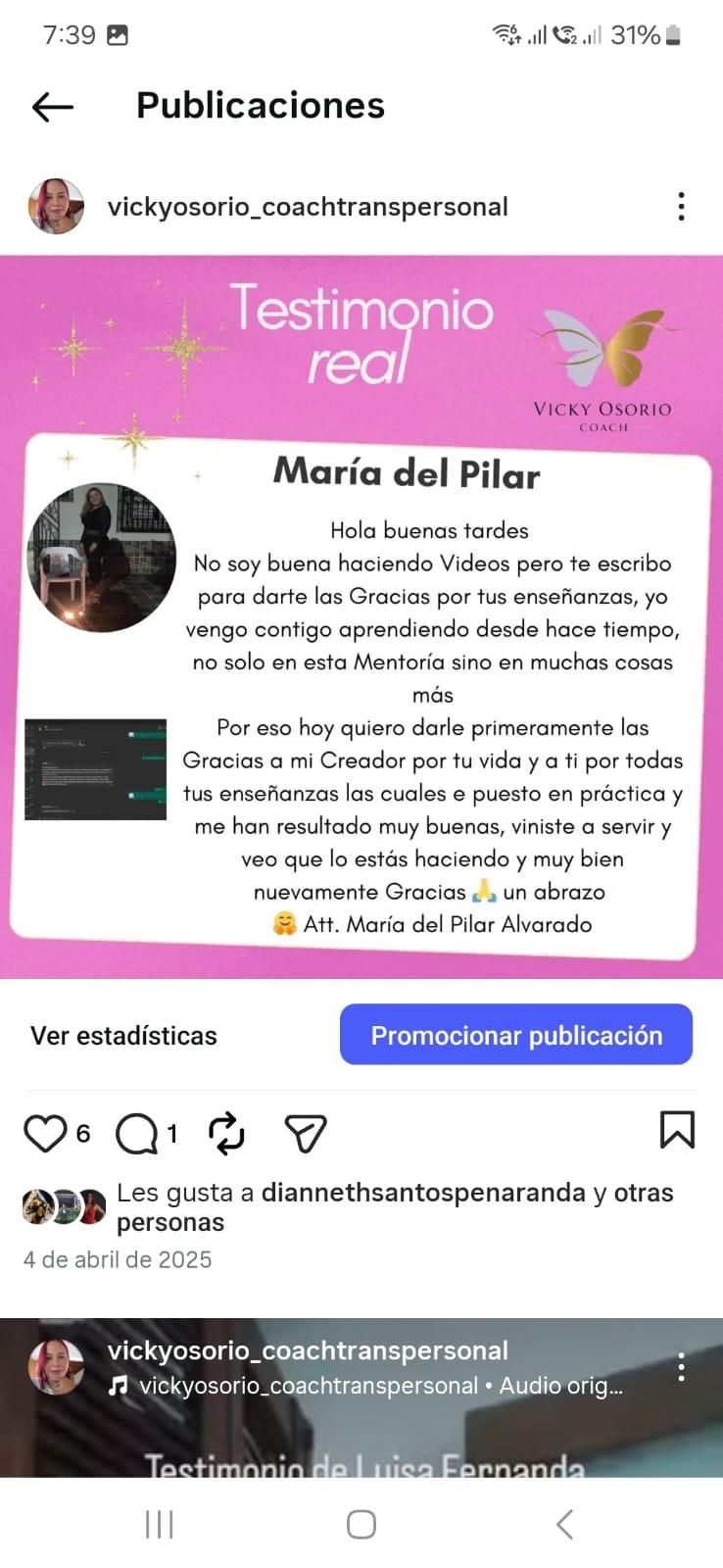723x1568 pixels.
Task: Go to the system home screen
Action: (361, 1524)
